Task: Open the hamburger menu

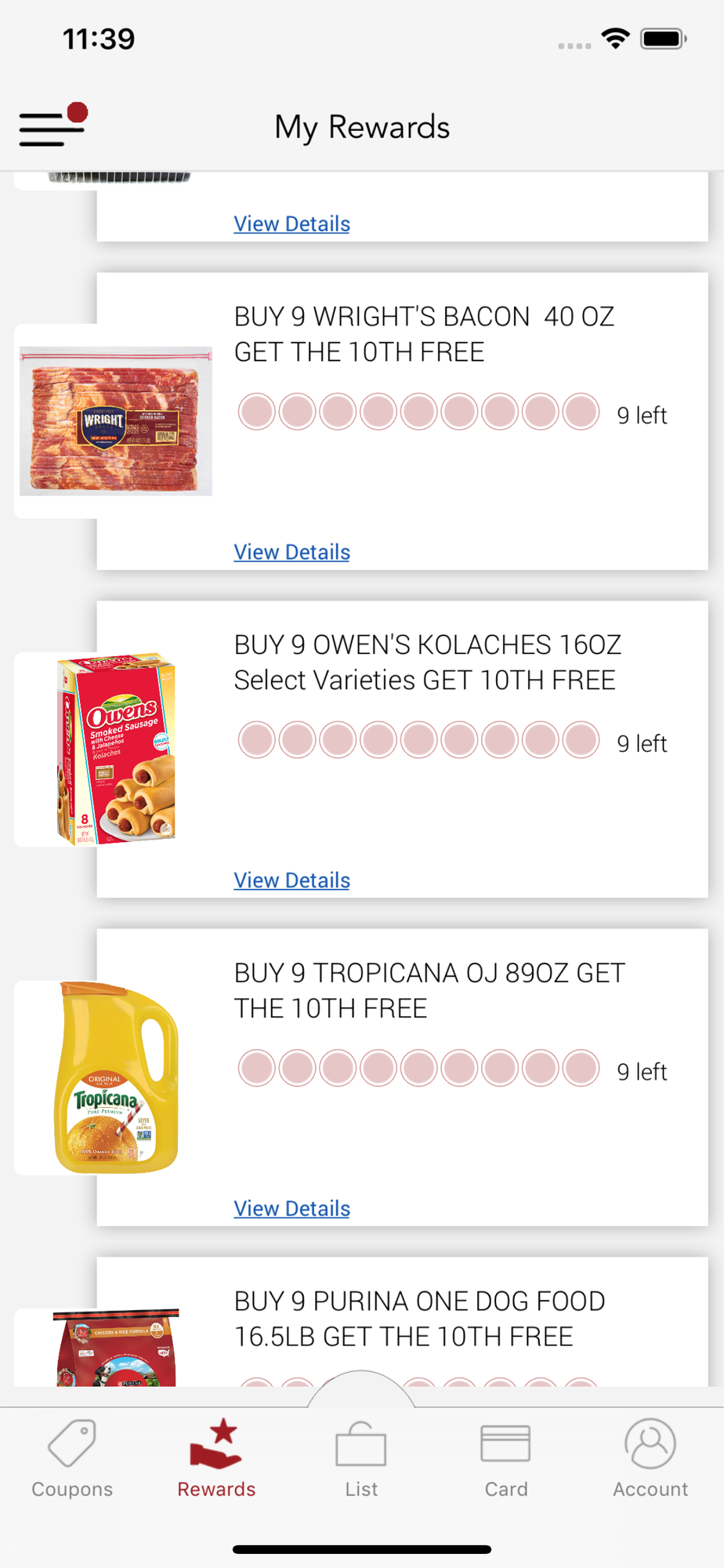Action: pos(52,127)
